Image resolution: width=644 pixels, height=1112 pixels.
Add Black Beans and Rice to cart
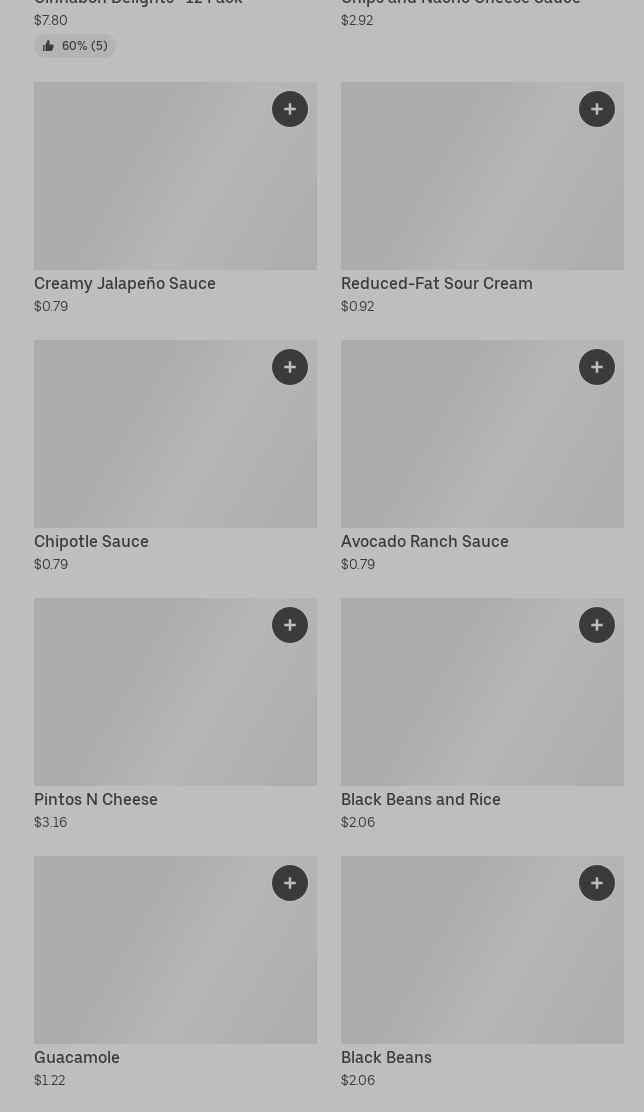(x=597, y=626)
